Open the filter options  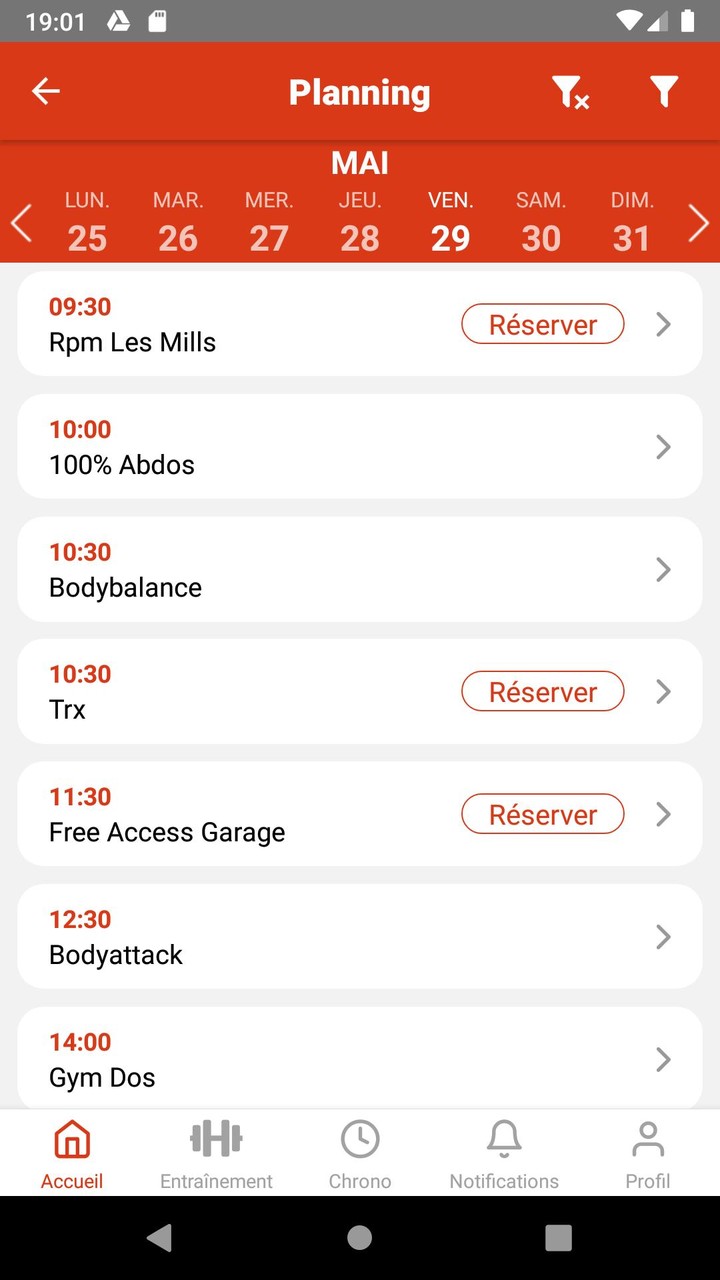(664, 92)
